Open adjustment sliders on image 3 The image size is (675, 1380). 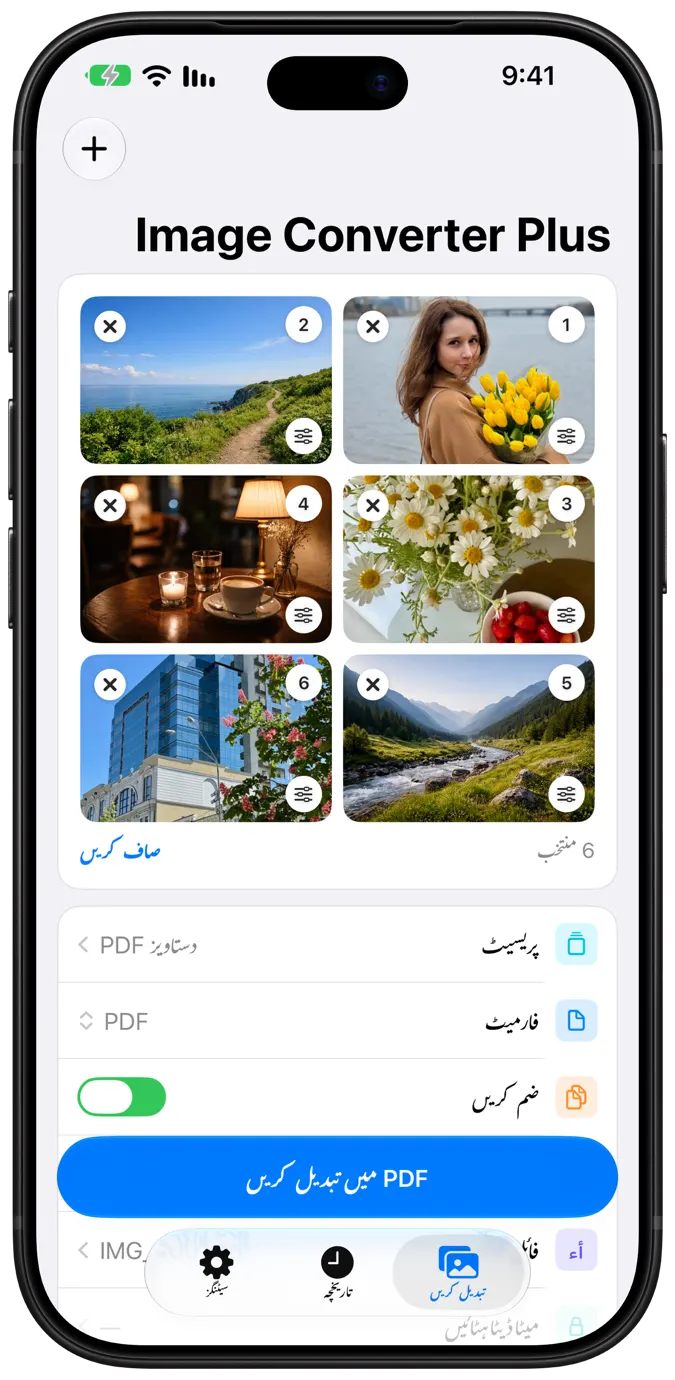click(567, 615)
